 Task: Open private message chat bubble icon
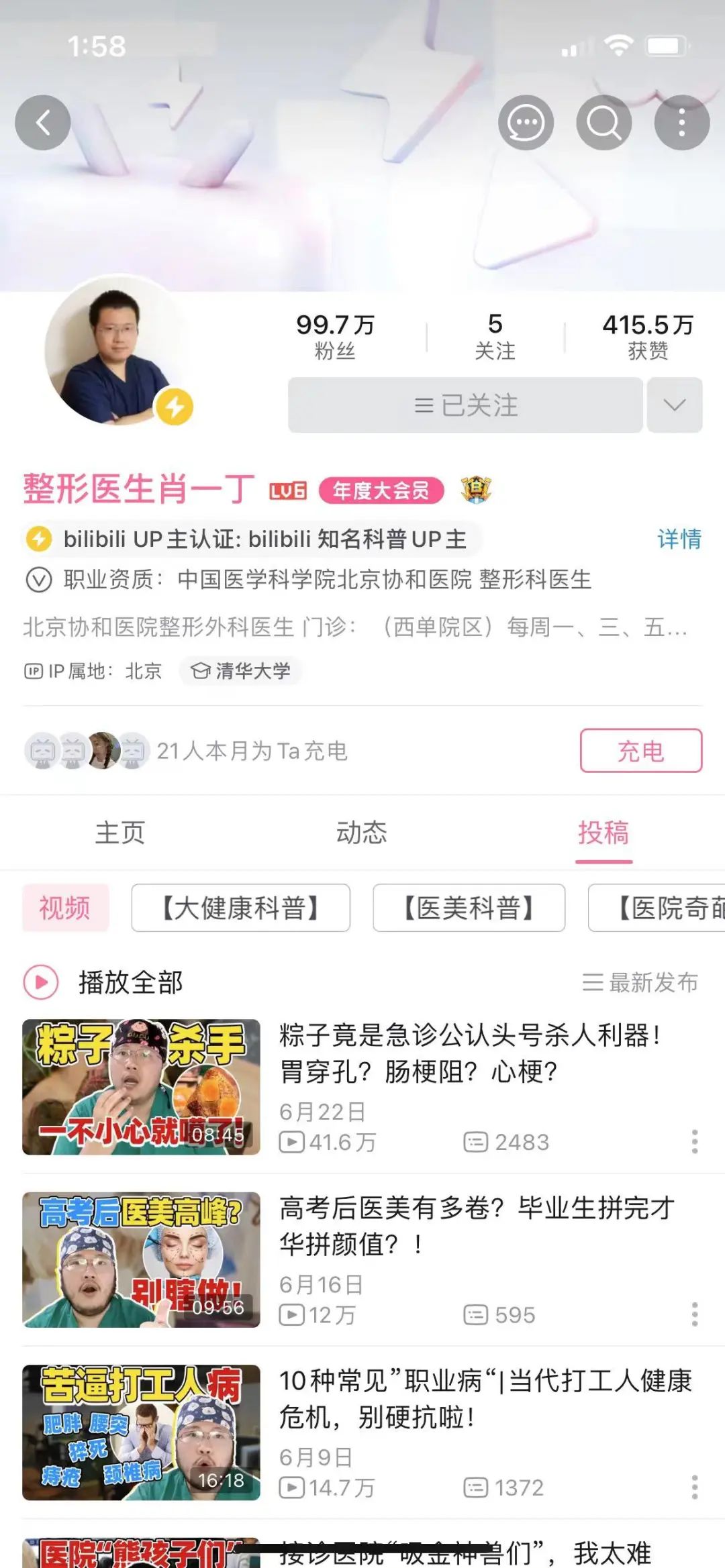tap(526, 123)
